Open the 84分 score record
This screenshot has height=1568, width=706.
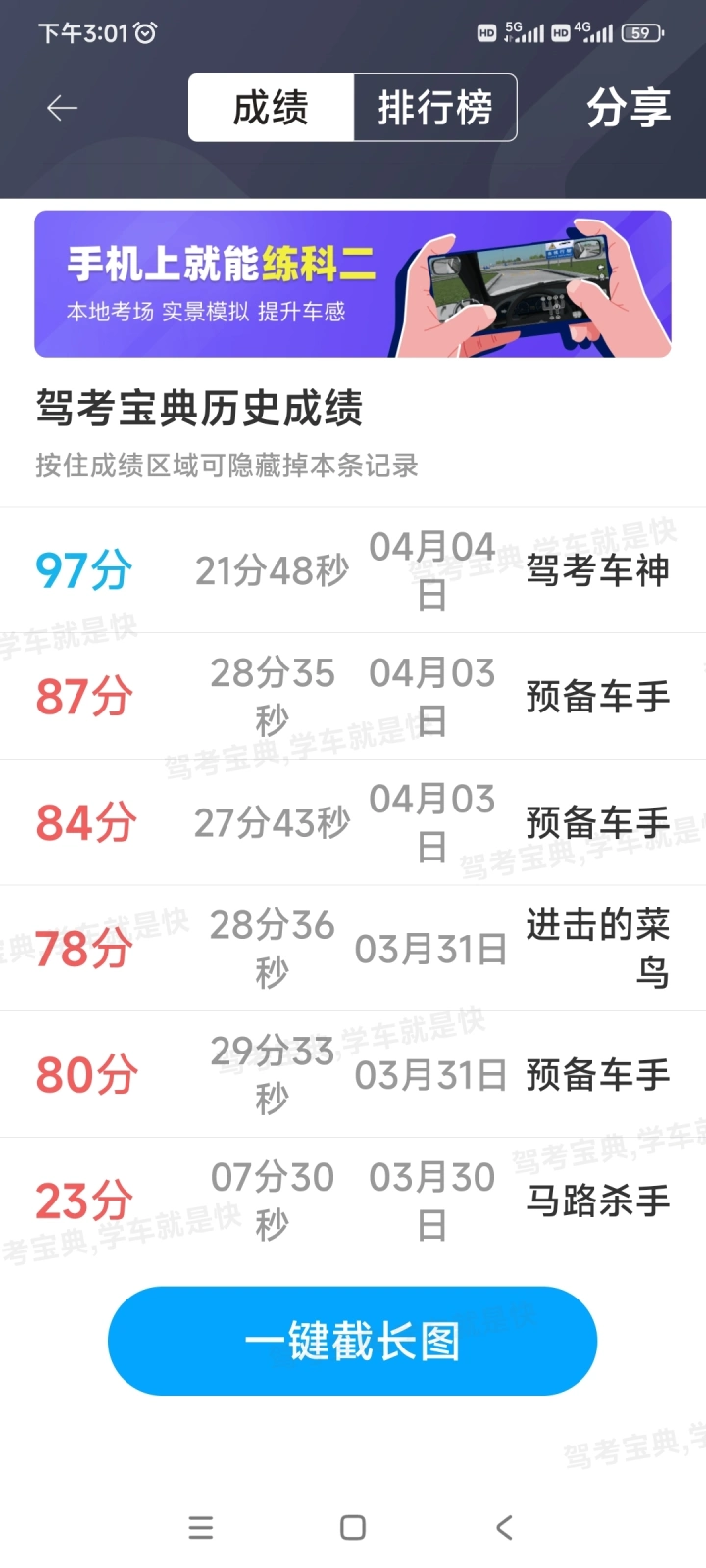pyautogui.click(x=353, y=823)
